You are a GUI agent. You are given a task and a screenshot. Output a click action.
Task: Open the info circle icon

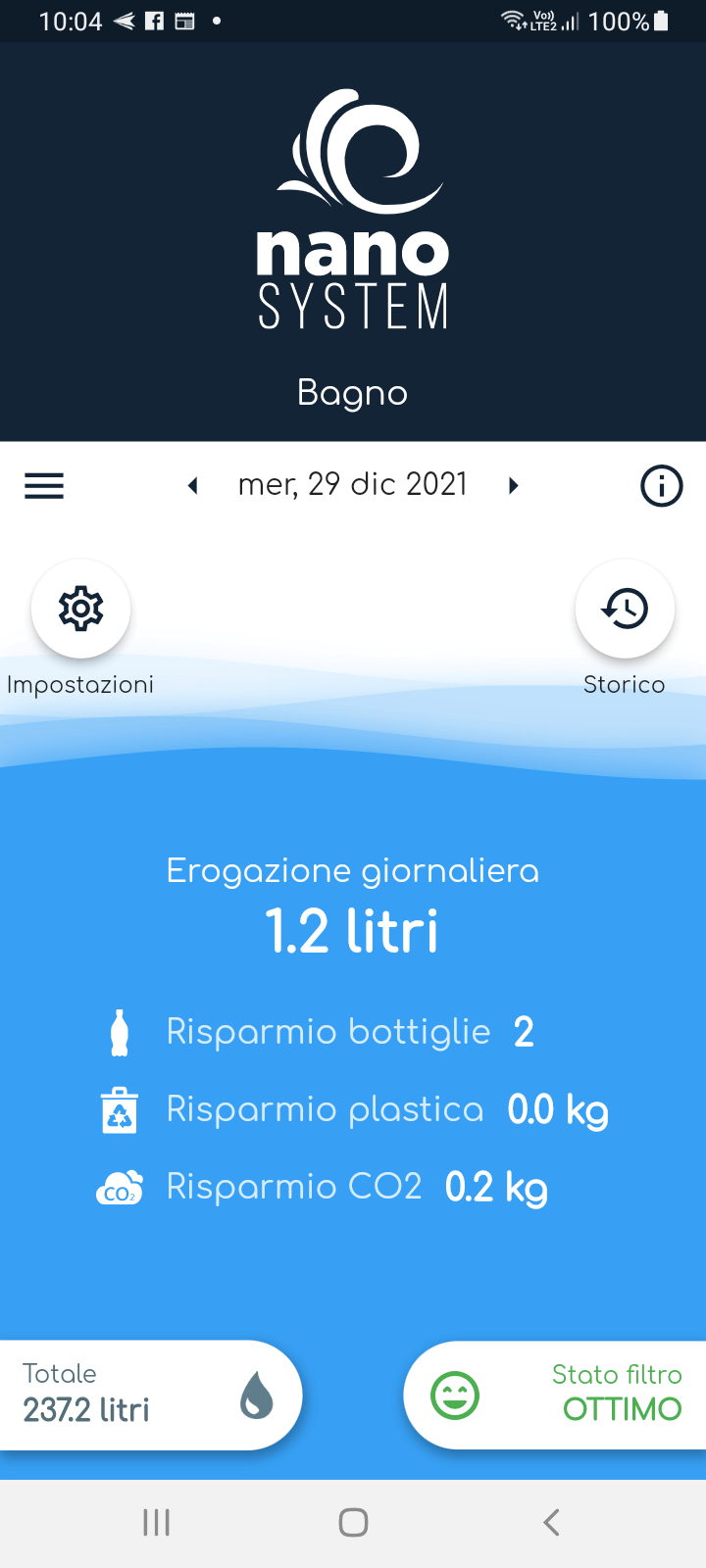click(662, 486)
